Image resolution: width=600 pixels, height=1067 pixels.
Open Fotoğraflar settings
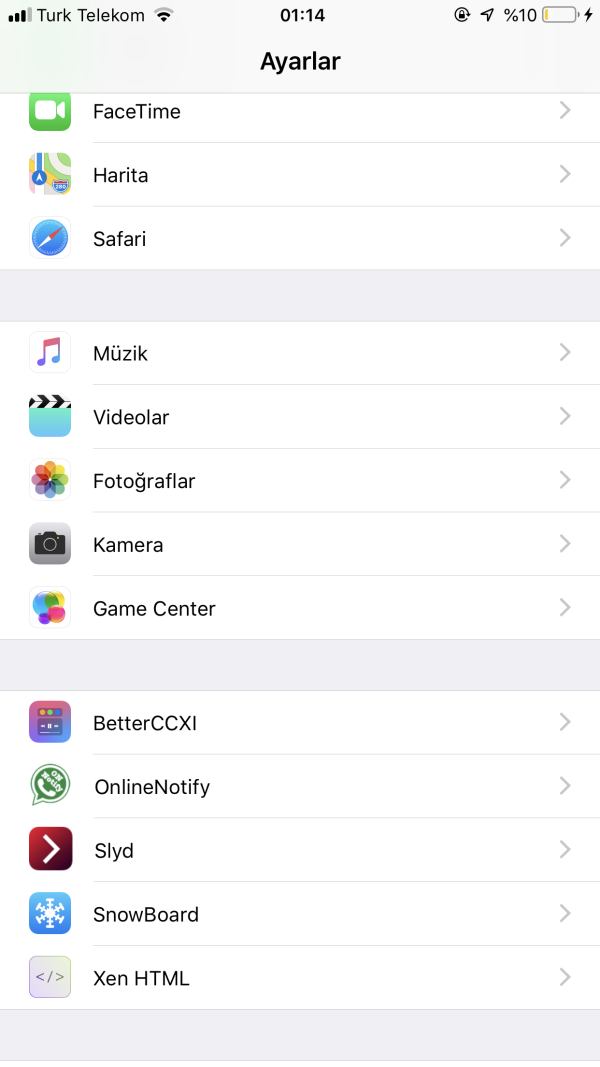[x=300, y=481]
